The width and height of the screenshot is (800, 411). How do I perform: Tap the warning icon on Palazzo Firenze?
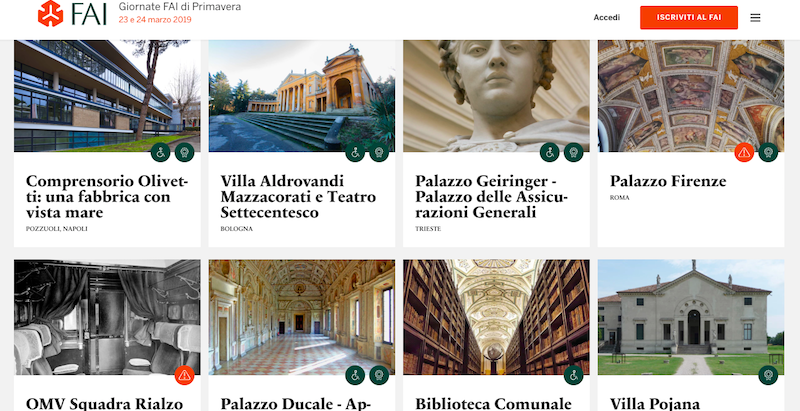[744, 152]
